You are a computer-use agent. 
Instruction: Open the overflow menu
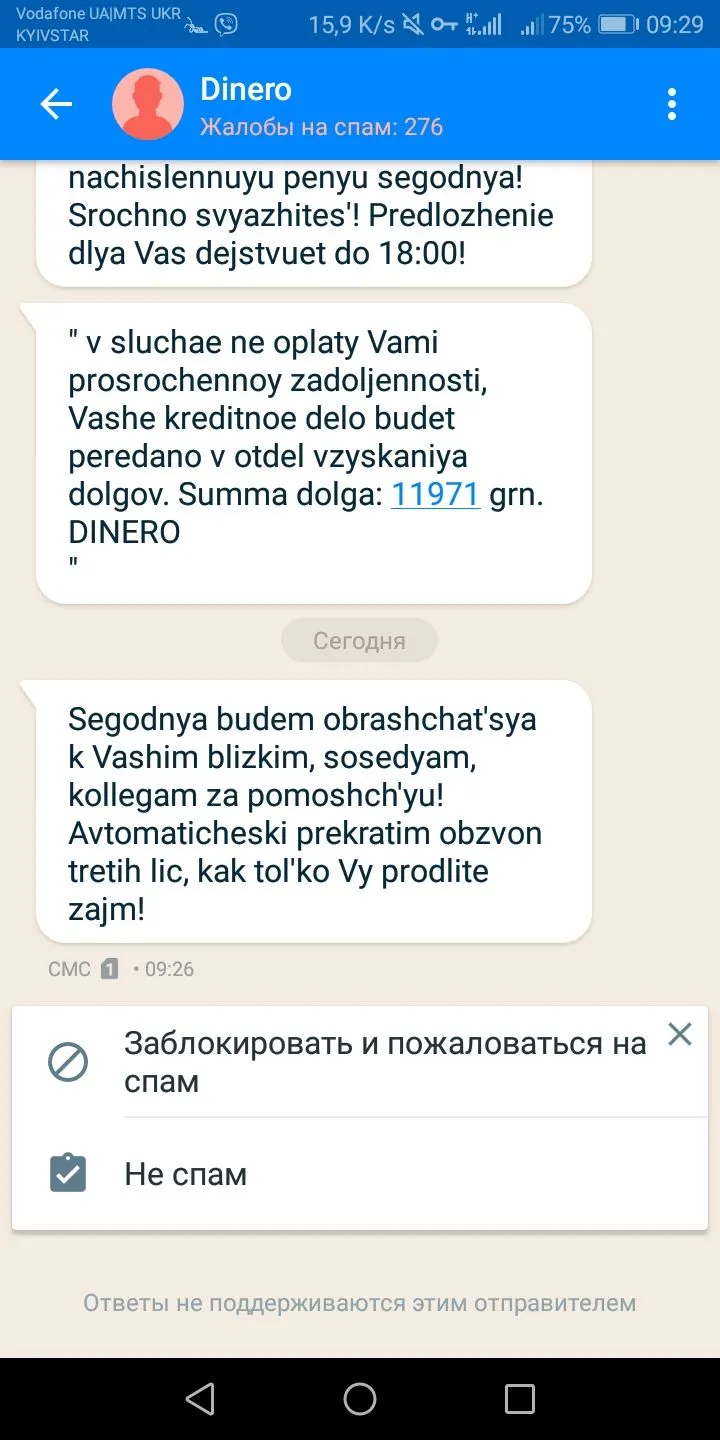[672, 104]
